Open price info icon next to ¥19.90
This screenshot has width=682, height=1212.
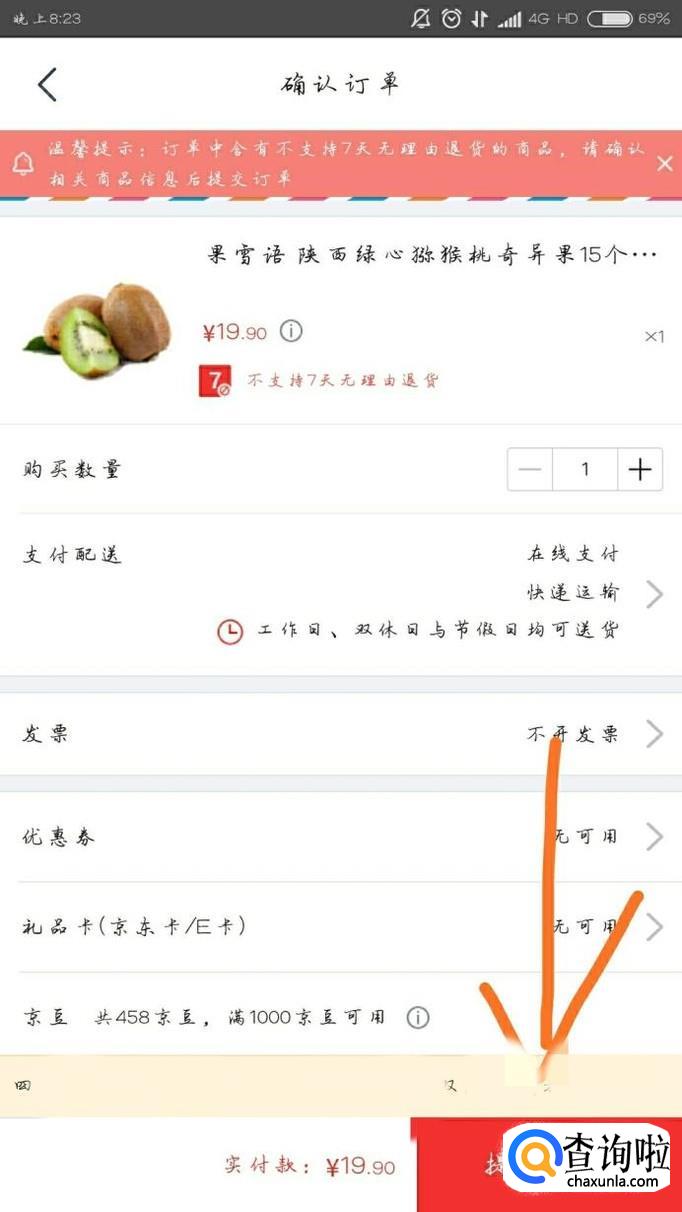pos(291,331)
